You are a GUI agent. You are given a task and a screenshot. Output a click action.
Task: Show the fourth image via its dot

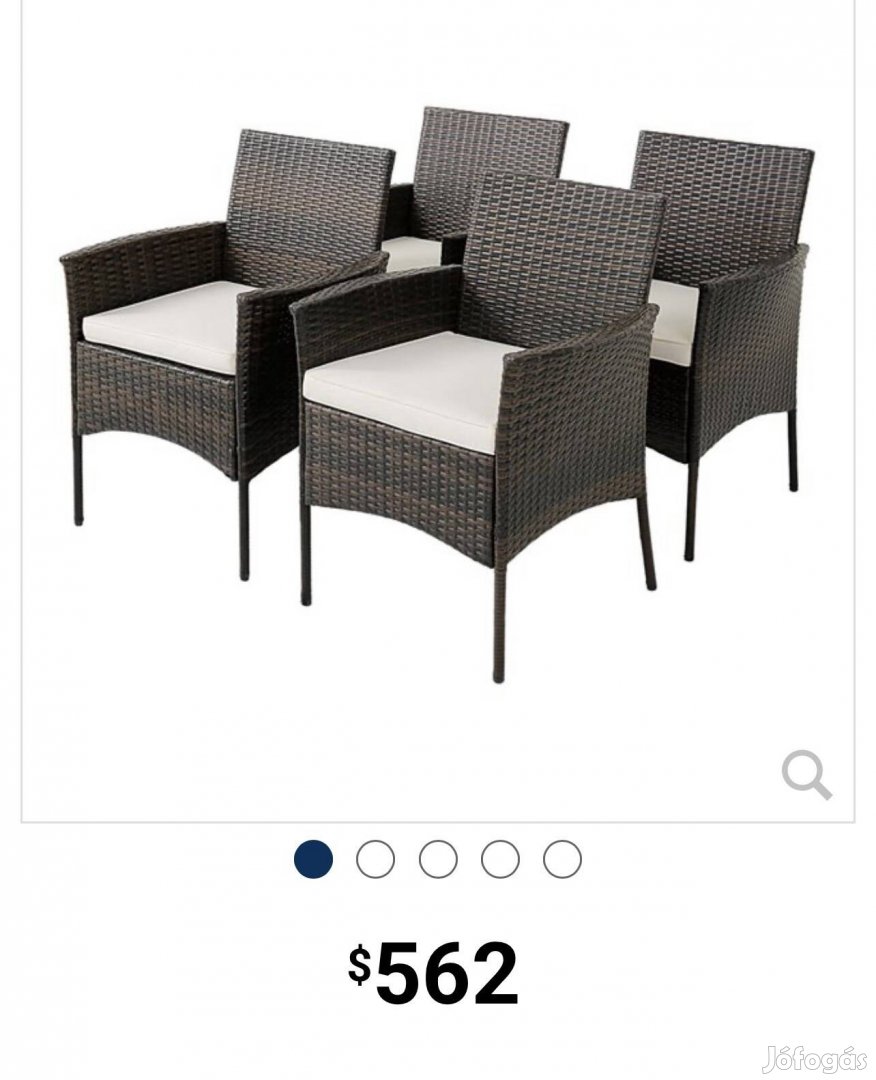pos(500,859)
